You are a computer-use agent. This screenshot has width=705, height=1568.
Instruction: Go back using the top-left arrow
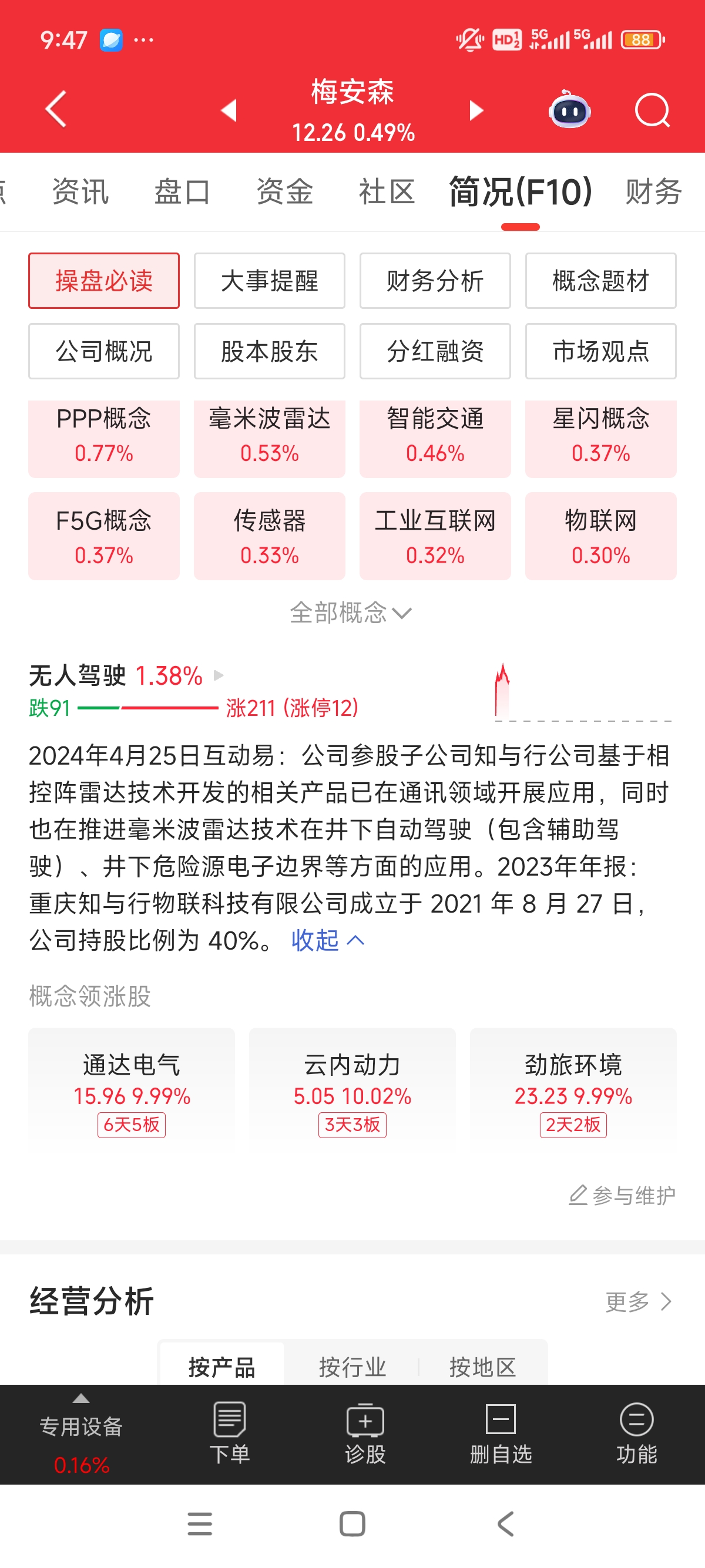(56, 110)
